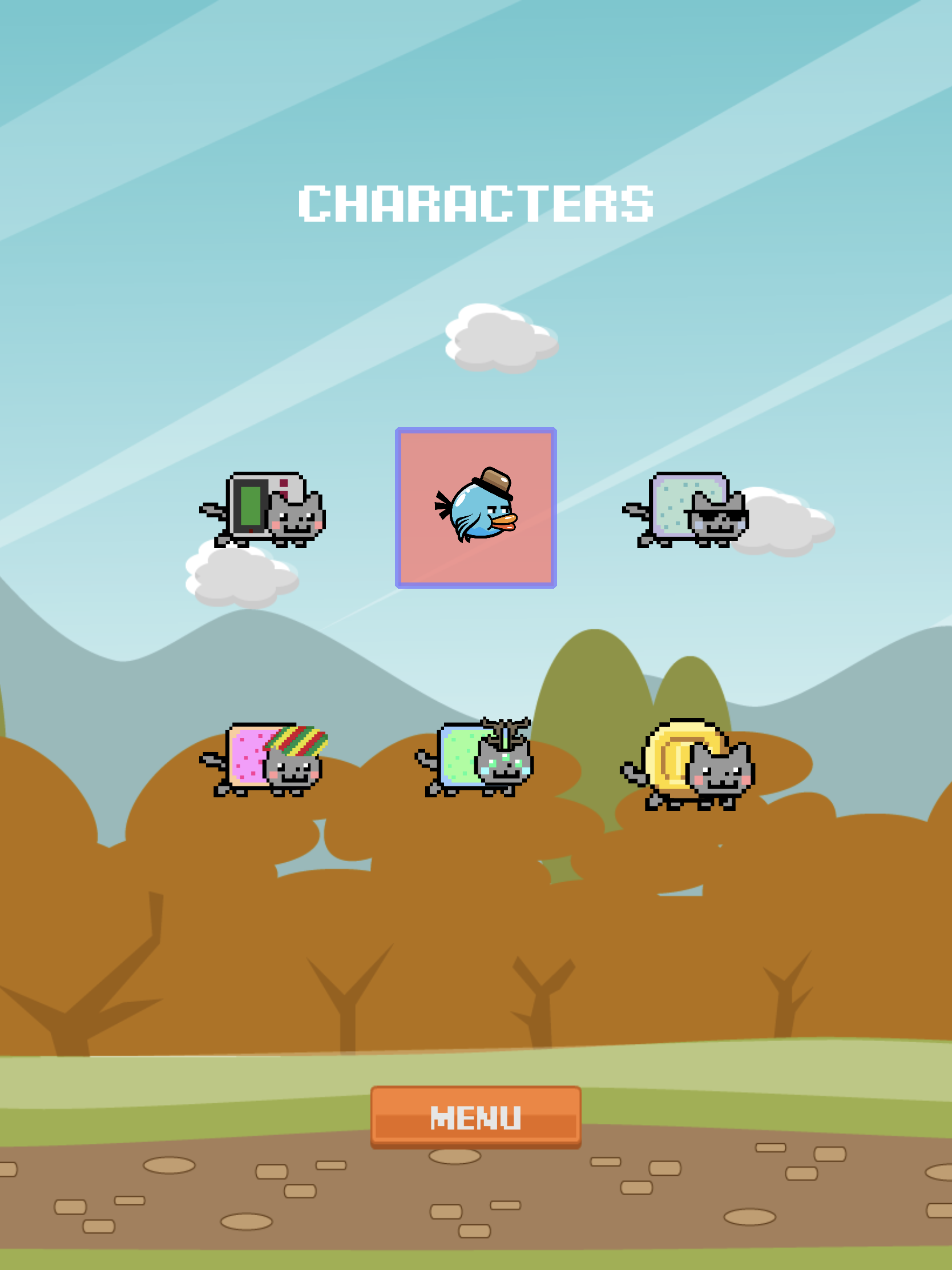The width and height of the screenshot is (952, 1270).
Task: Return to the main menu
Action: (475, 1118)
